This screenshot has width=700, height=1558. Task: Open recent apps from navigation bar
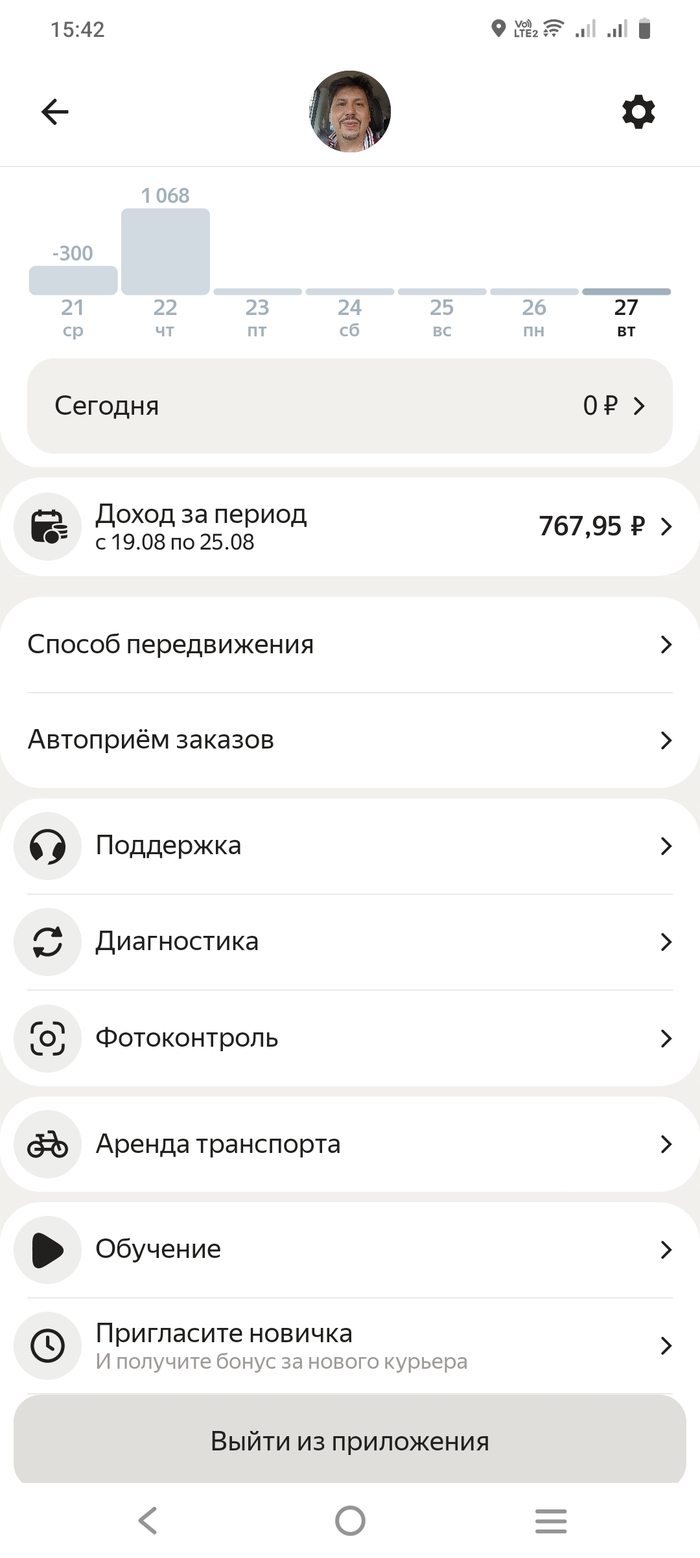pos(550,1521)
